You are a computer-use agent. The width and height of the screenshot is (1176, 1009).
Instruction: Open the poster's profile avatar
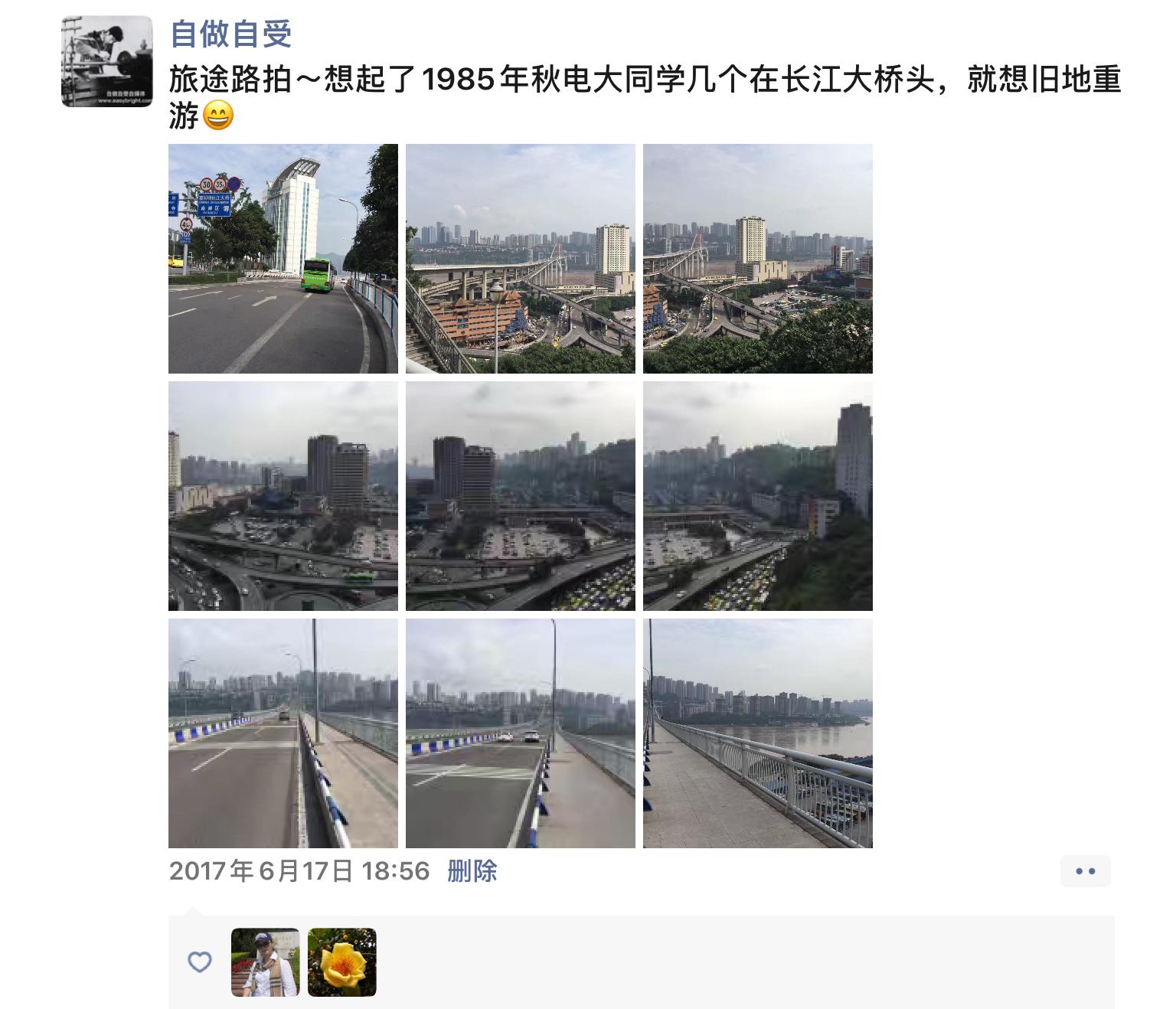[107, 61]
